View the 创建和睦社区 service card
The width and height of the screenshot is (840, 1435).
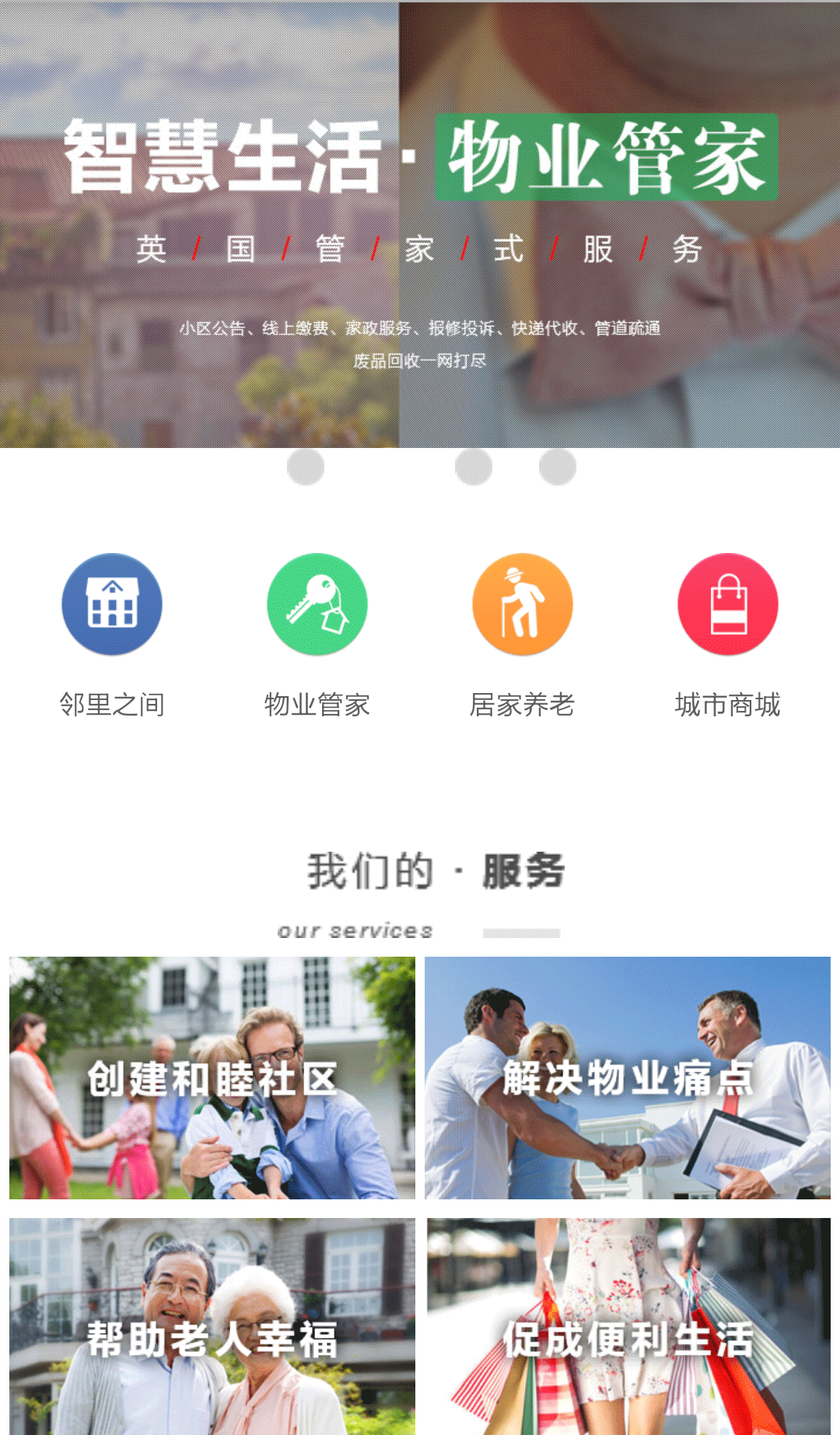click(x=212, y=1077)
